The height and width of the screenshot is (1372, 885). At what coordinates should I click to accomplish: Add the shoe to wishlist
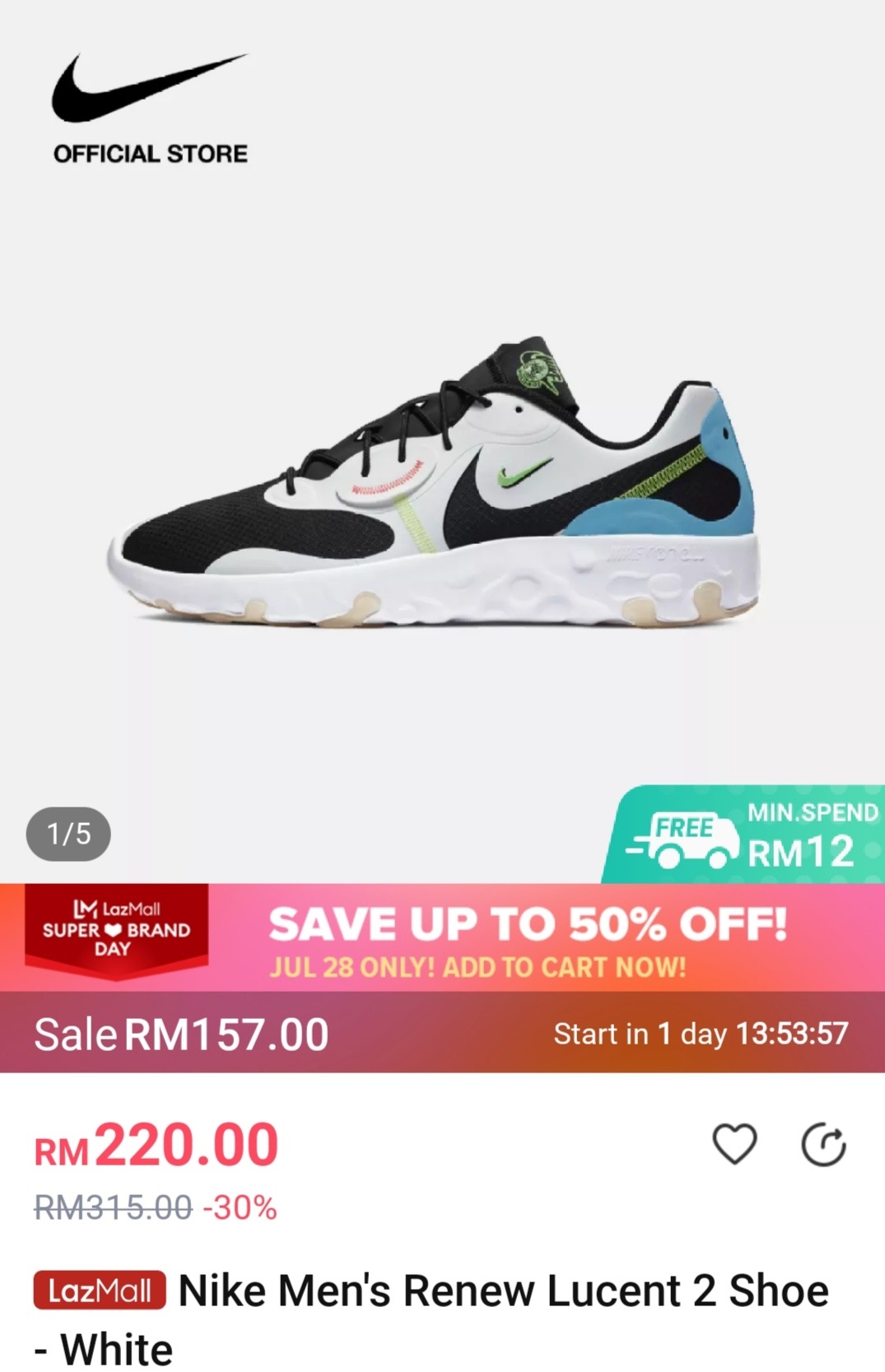click(734, 1144)
